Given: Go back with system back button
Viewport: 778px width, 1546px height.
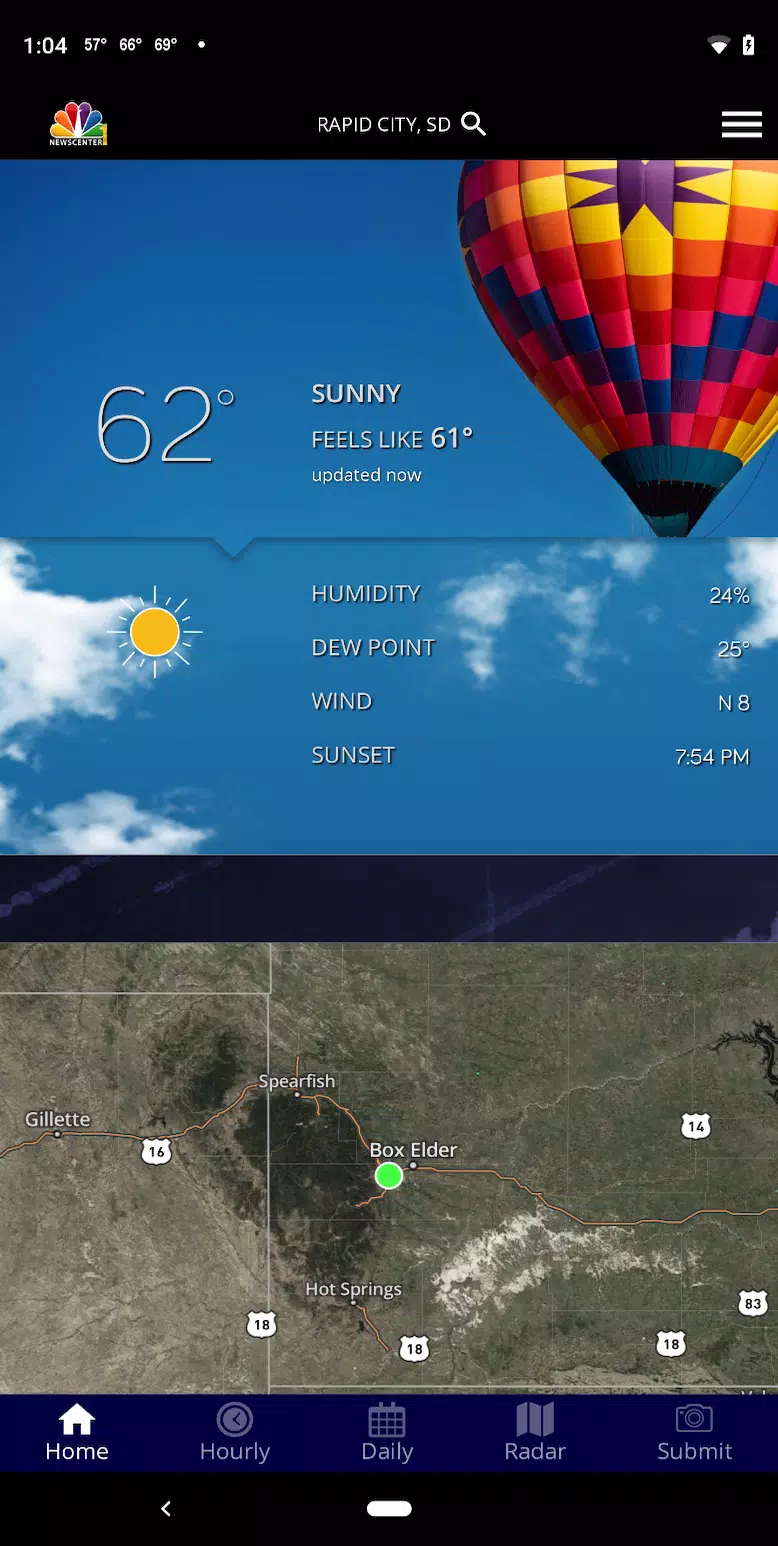Looking at the screenshot, I should tap(166, 1508).
